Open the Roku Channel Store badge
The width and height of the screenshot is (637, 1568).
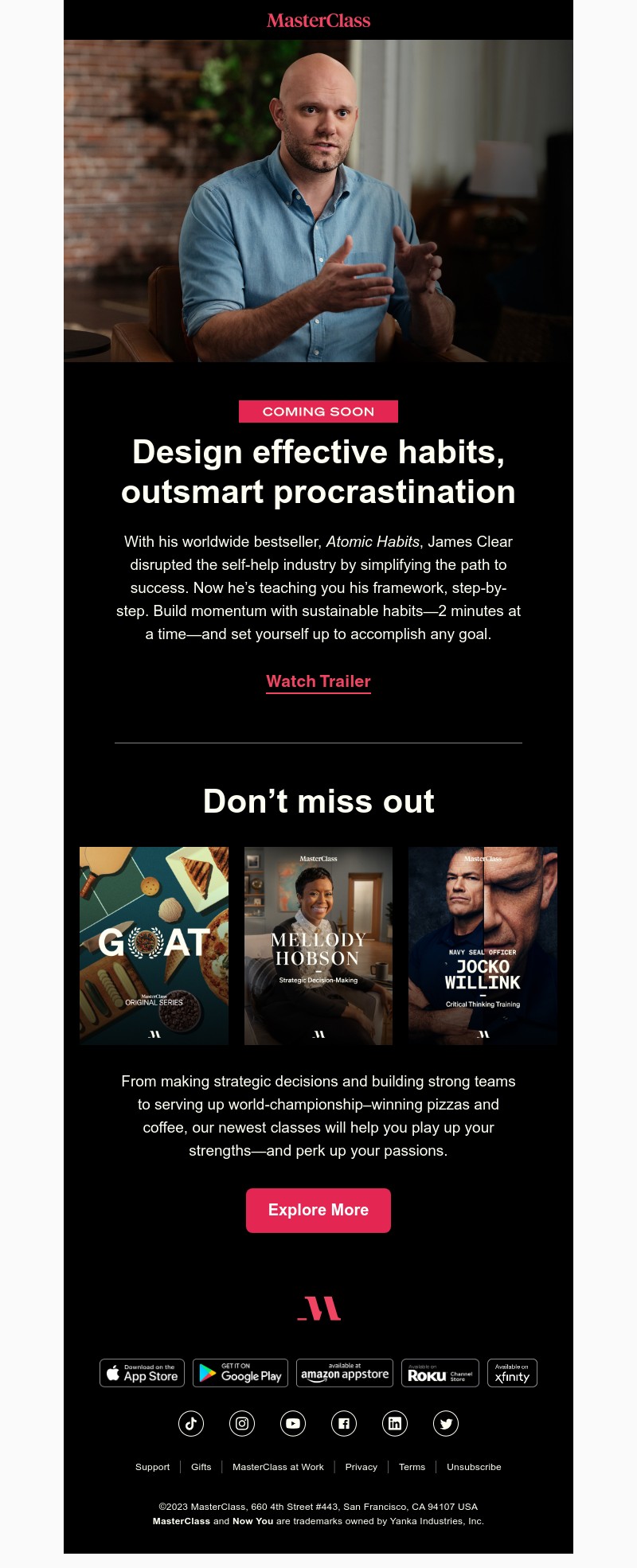(440, 1373)
